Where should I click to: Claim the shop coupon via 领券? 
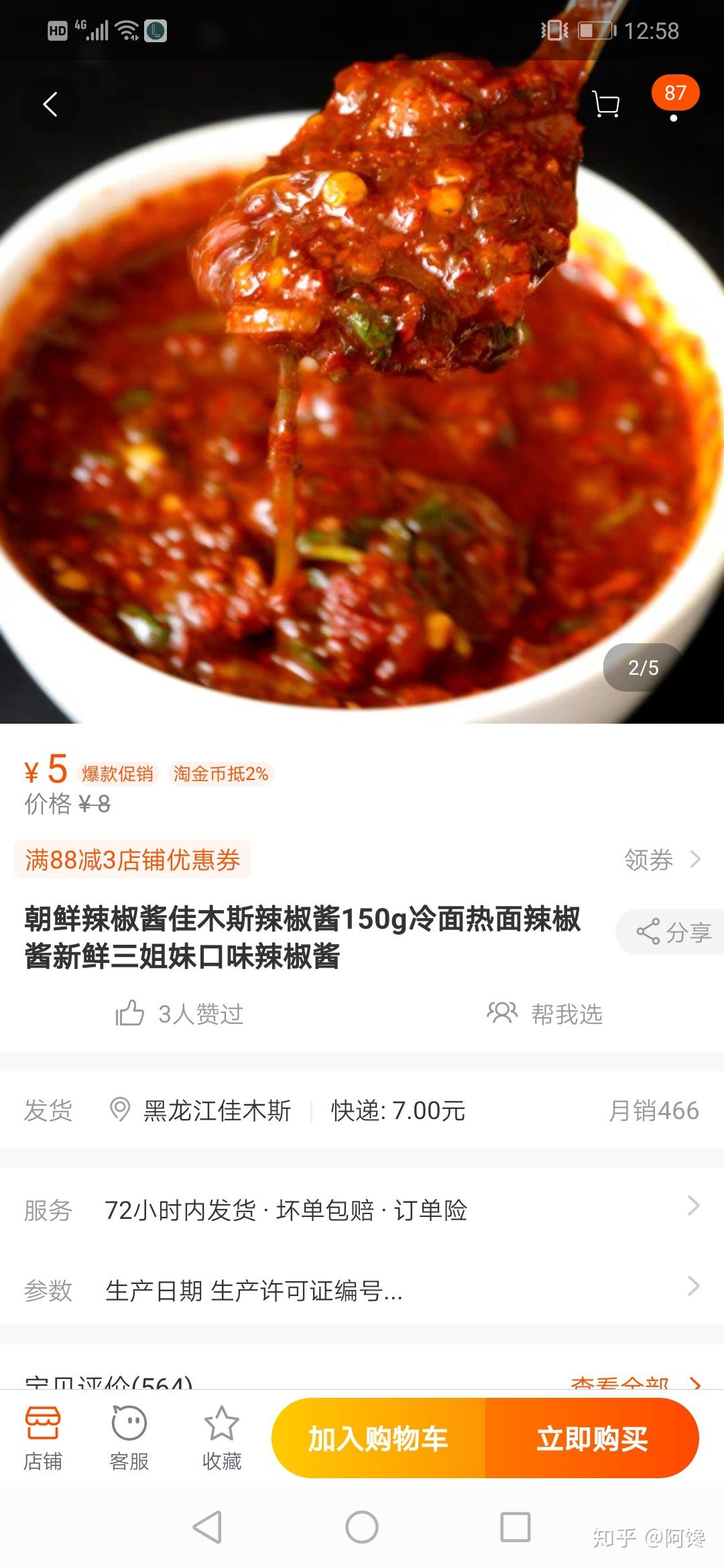pyautogui.click(x=662, y=860)
